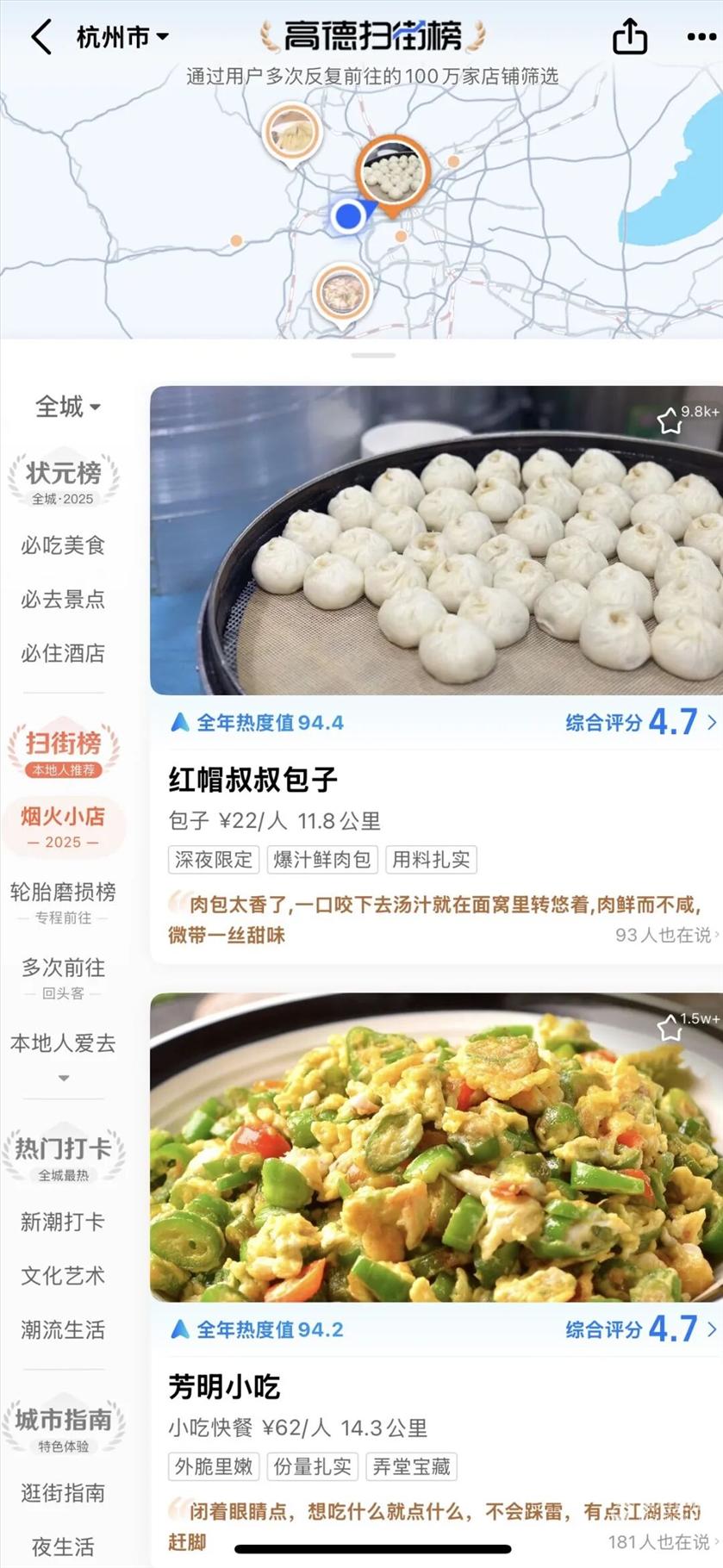Screen dimensions: 723x1568
Task: Switch to 新潮打卡 category
Action: pos(63,1222)
